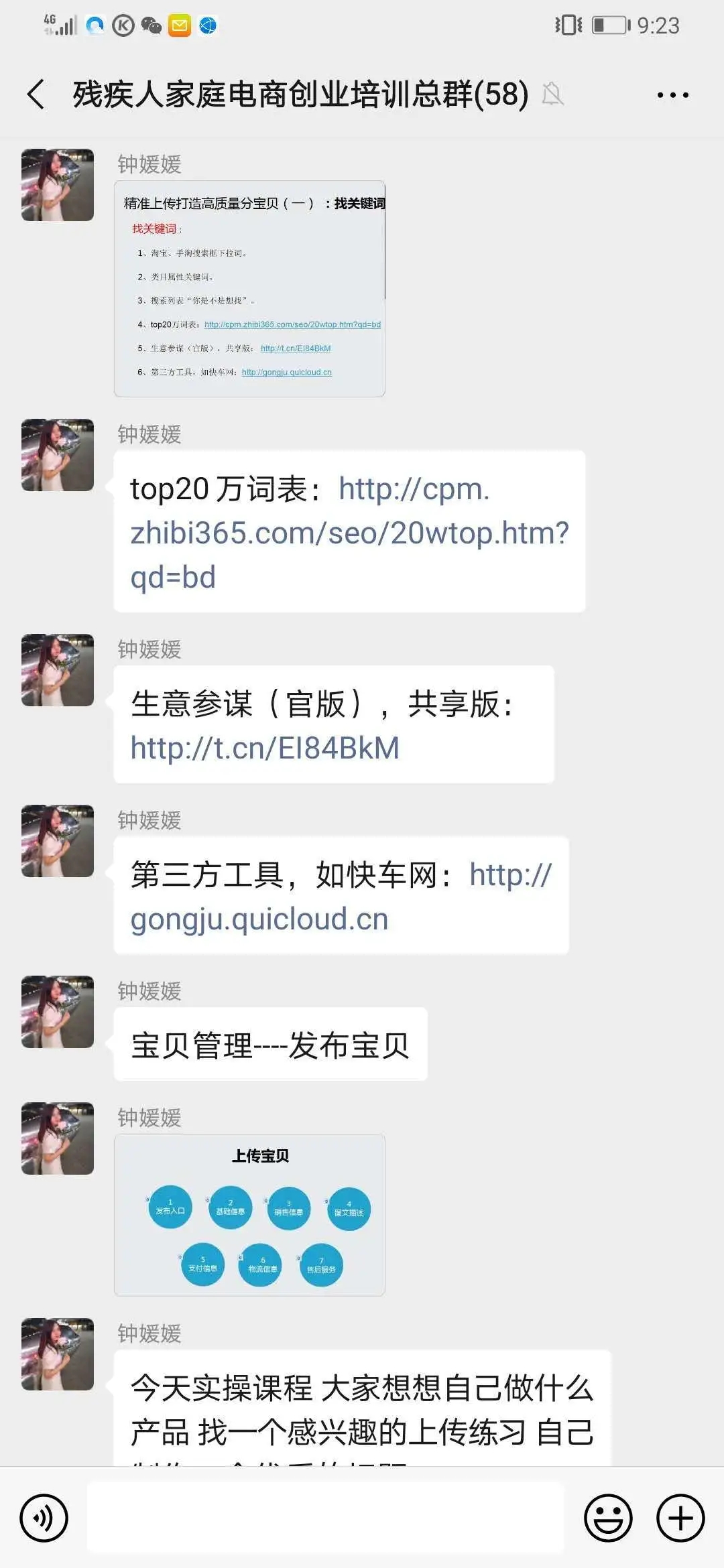This screenshot has height=1568, width=724.
Task: Open the gongju.quicloud.cn 快车网 link
Action: 259,919
